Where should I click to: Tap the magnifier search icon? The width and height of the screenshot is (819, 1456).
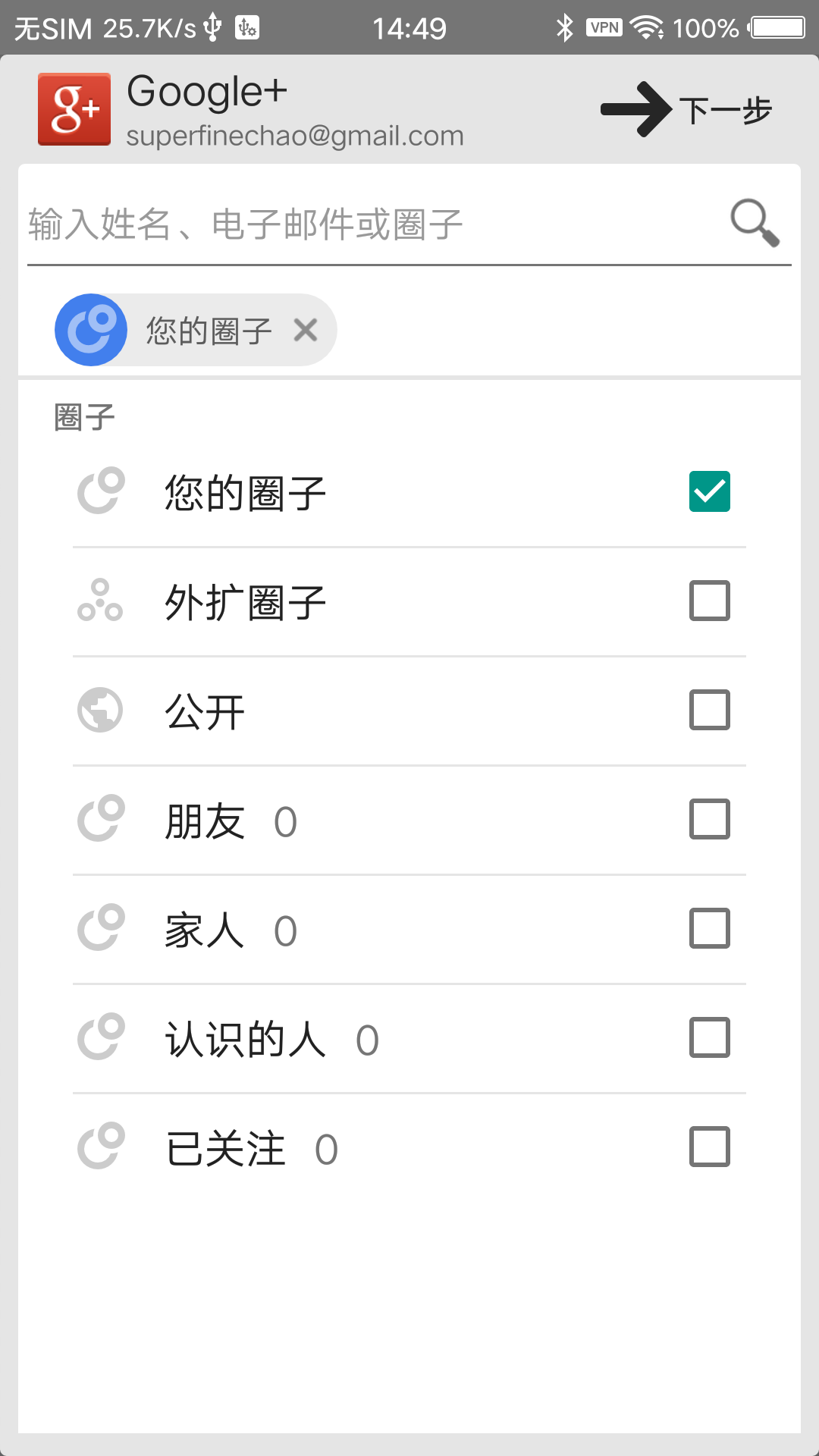(754, 223)
